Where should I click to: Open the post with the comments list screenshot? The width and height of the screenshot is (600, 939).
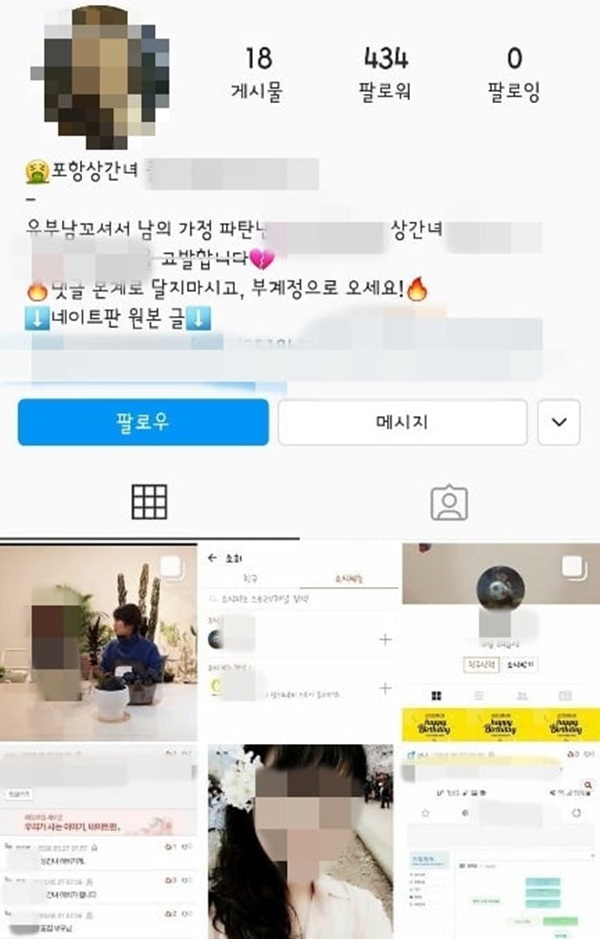(x=98, y=842)
